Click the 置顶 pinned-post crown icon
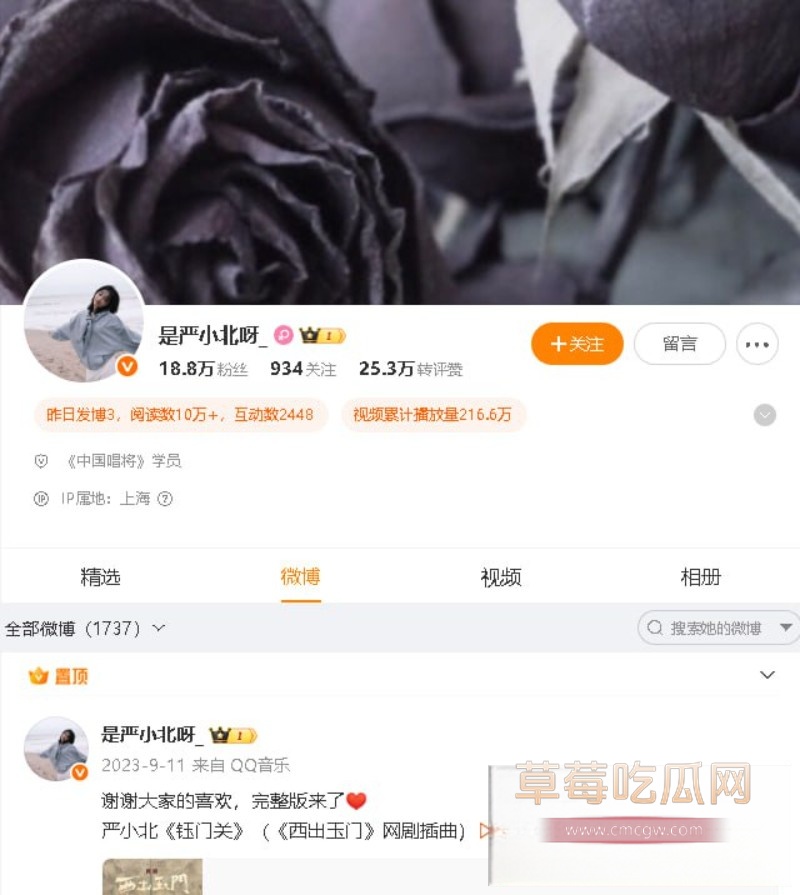 coord(36,676)
